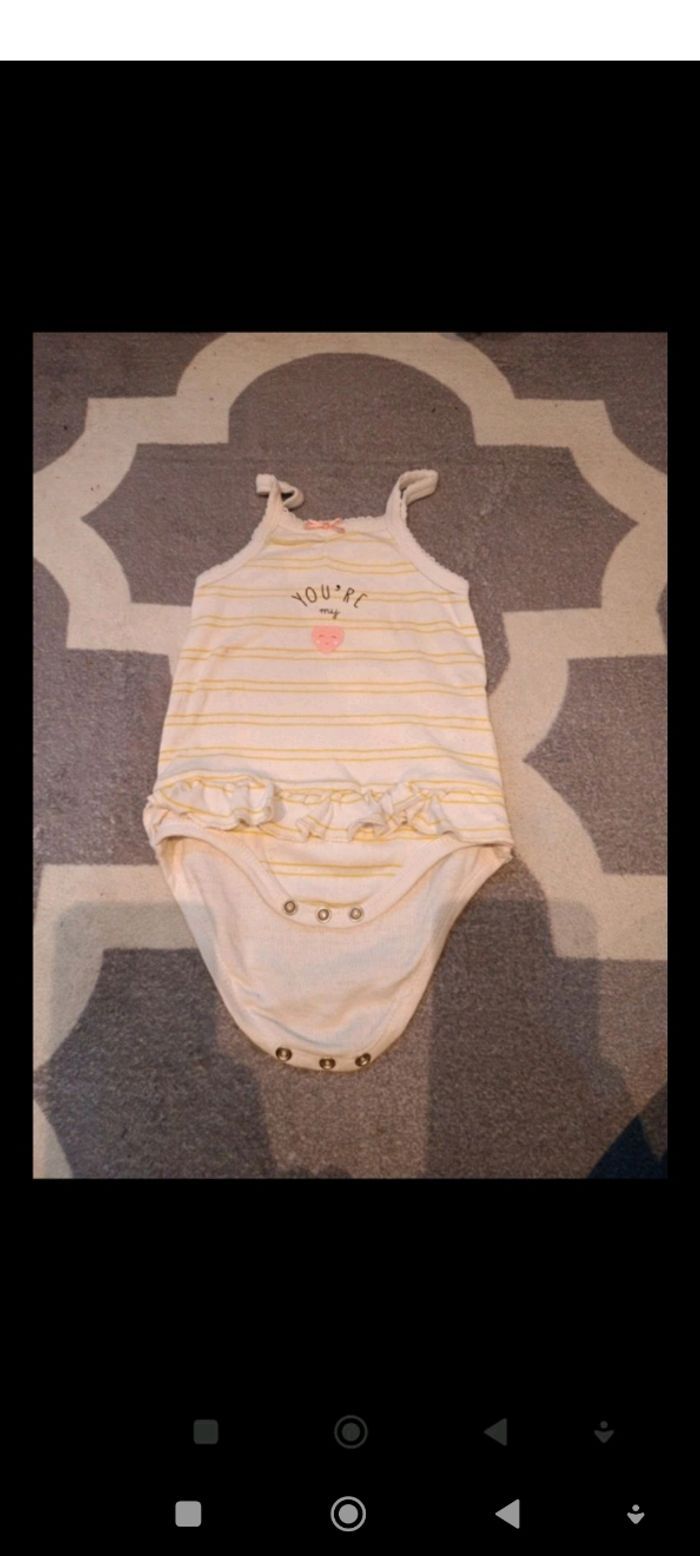700x1556 pixels.
Task: Tap the down-arrow icon in the navigation bar
Action: [635, 1514]
